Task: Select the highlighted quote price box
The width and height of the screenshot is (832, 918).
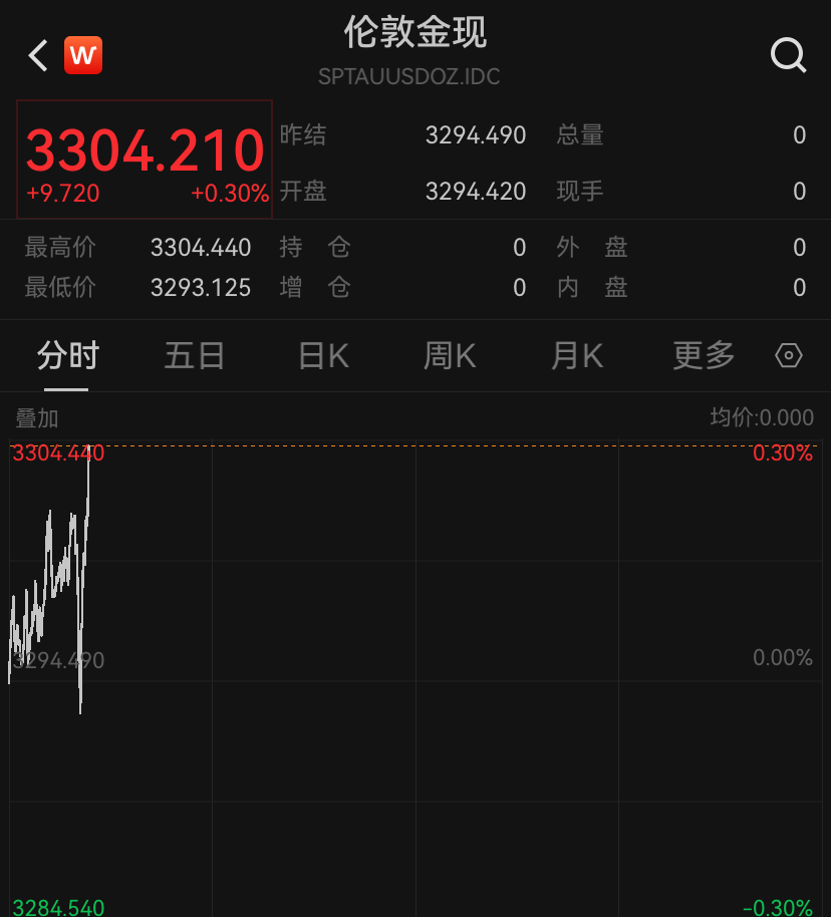Action: (x=143, y=159)
